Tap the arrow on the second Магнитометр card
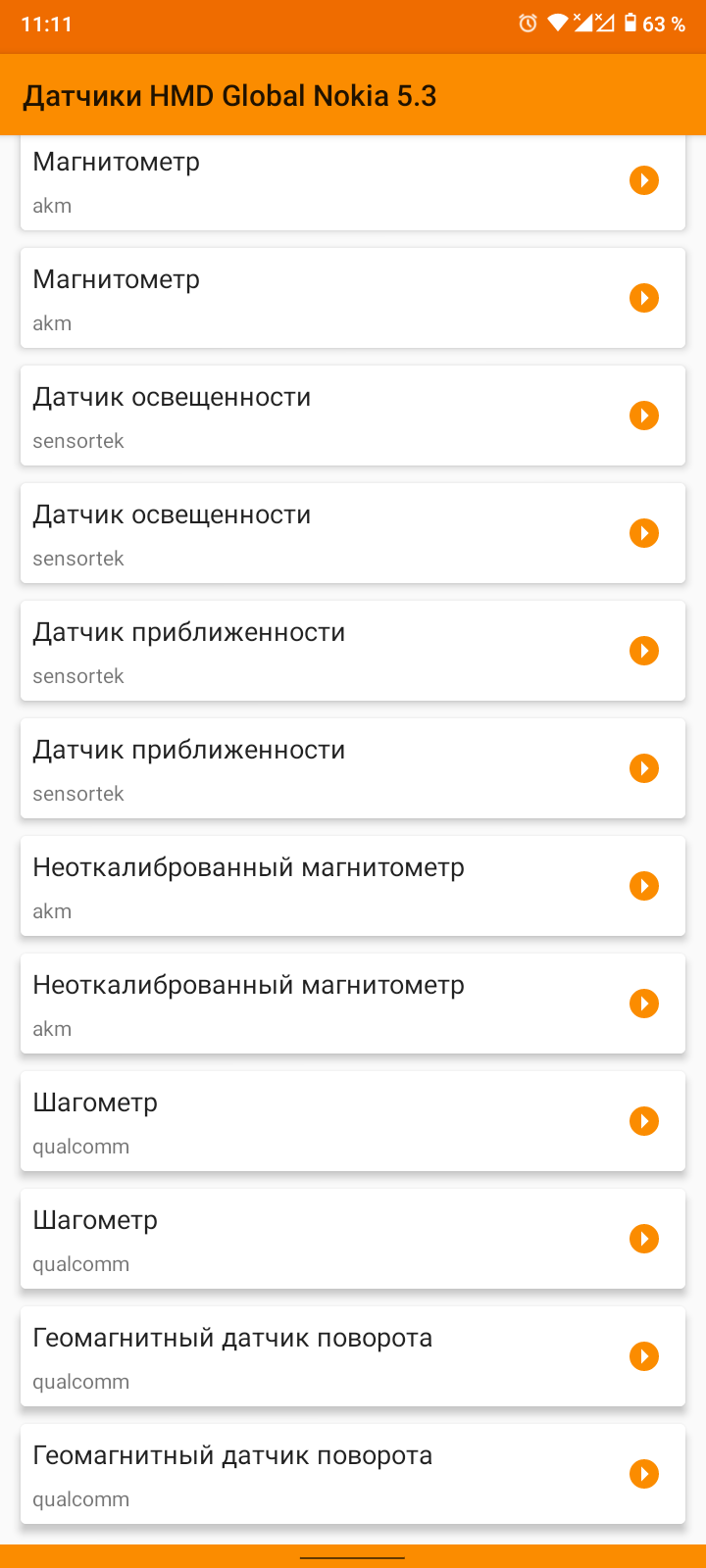This screenshot has height=1568, width=706. click(643, 298)
